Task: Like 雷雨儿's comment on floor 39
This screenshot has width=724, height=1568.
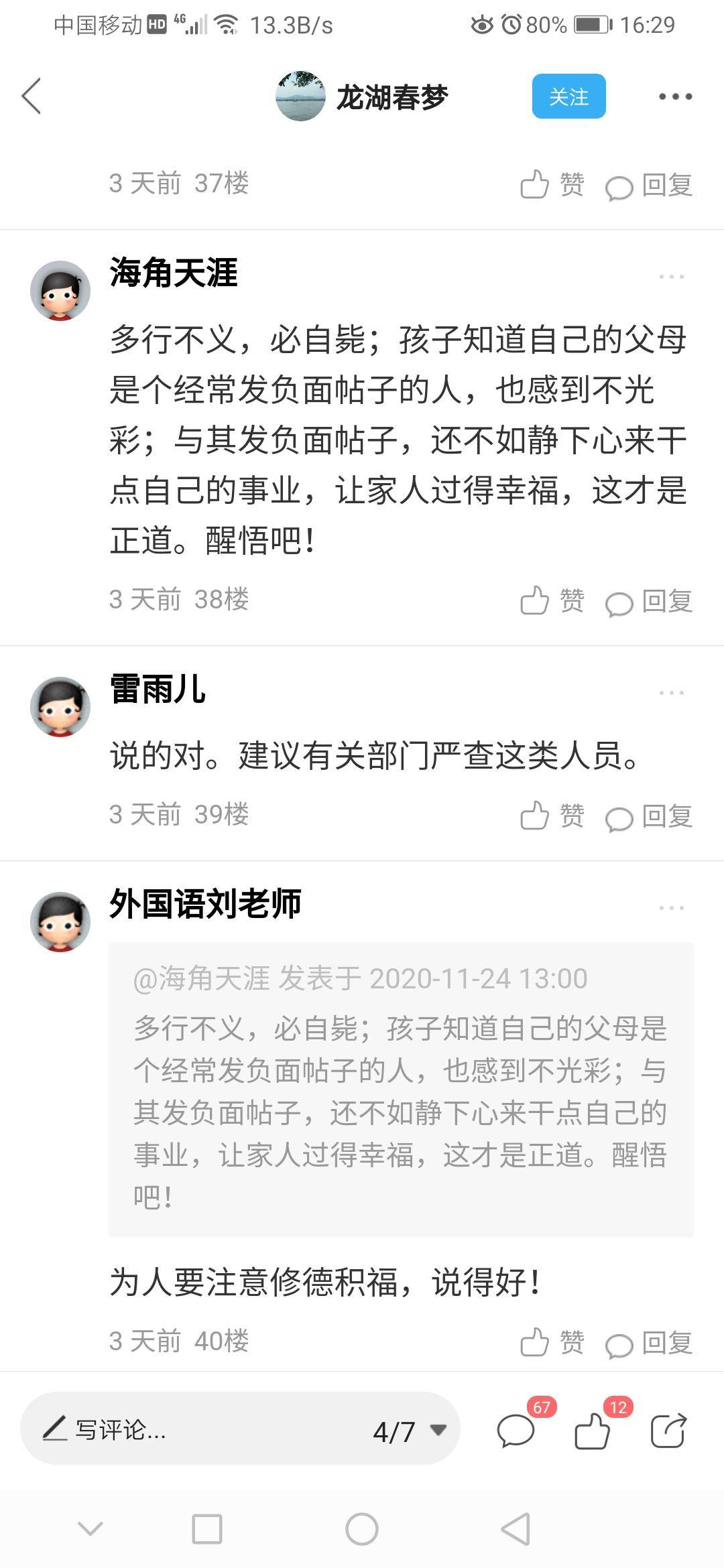Action: pyautogui.click(x=552, y=815)
